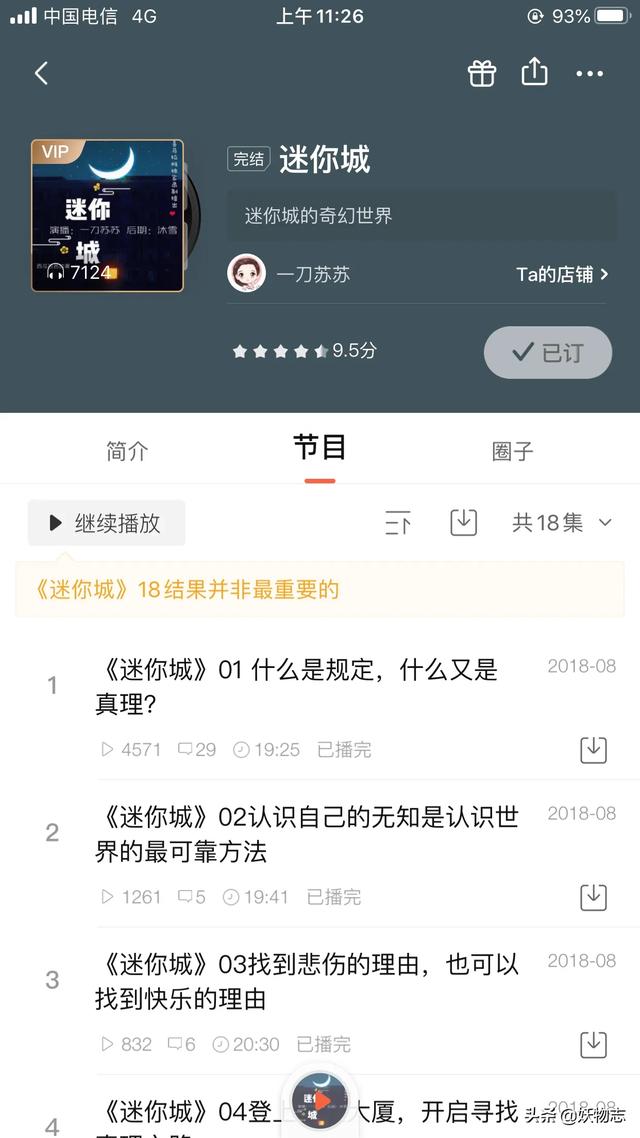Tap the 已订 subscribed button
Viewport: 640px width, 1138px height.
(548, 352)
